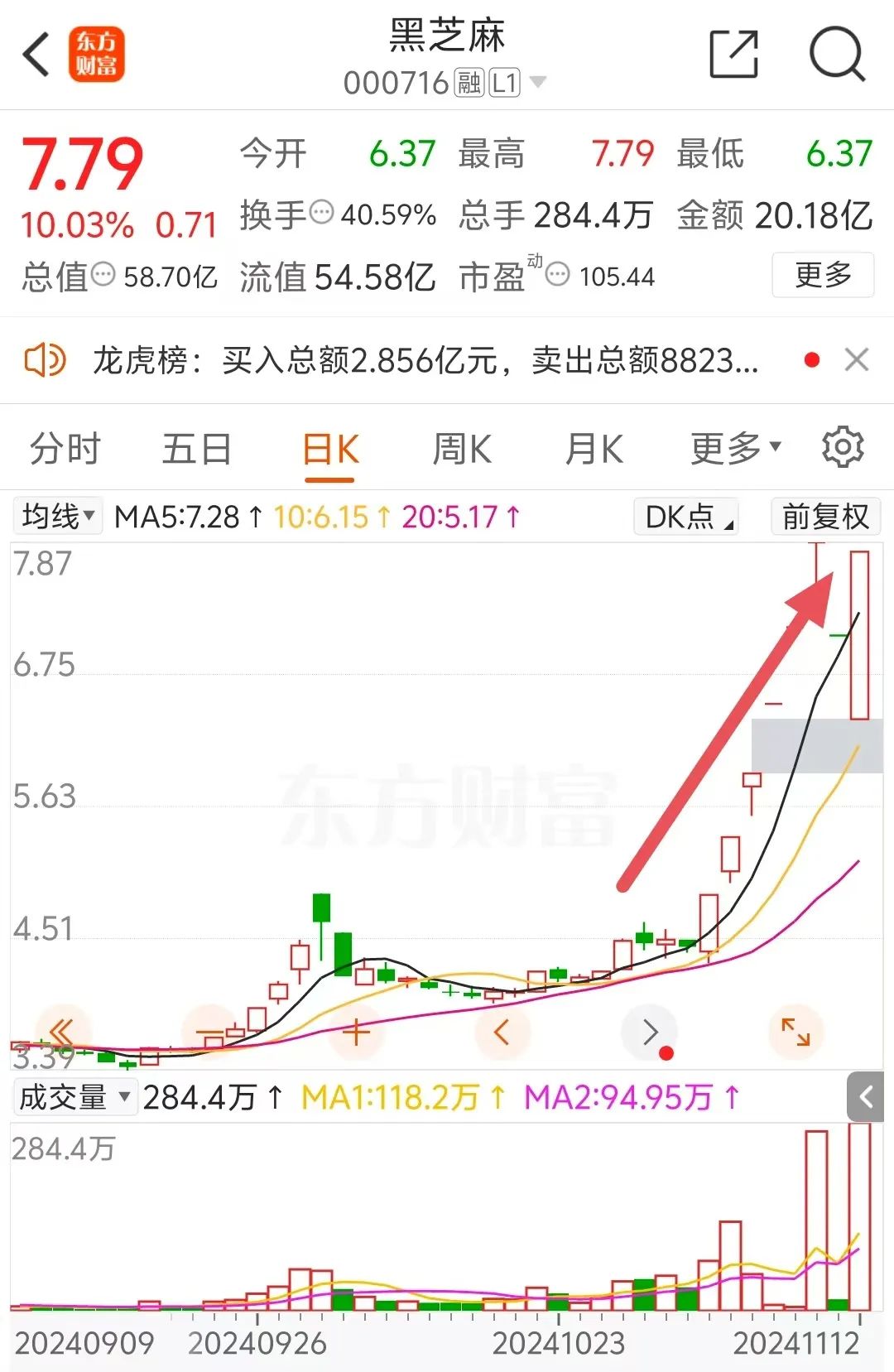Image resolution: width=894 pixels, height=1372 pixels.
Task: Switch to the 分时 chart tab
Action: click(x=65, y=450)
